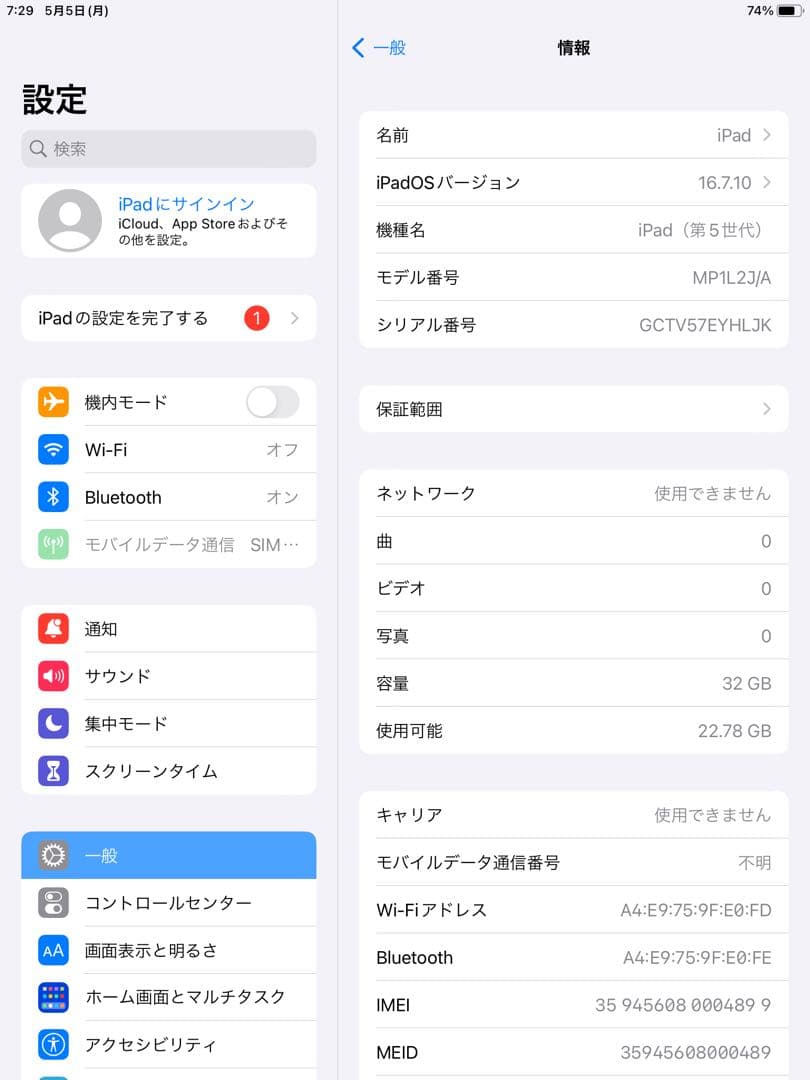Open 保証範囲 via its chevron

573,409
